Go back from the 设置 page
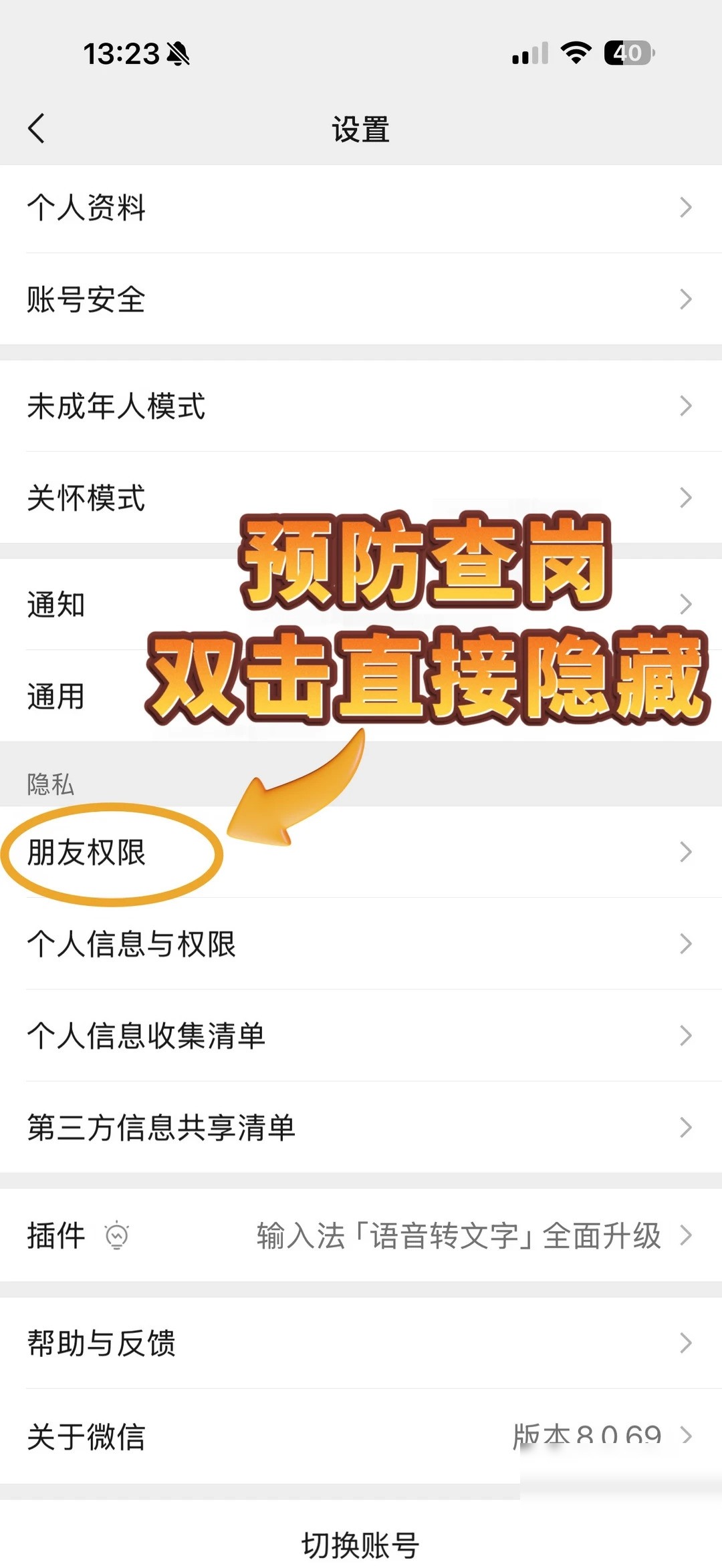The height and width of the screenshot is (1568, 722). [37, 128]
